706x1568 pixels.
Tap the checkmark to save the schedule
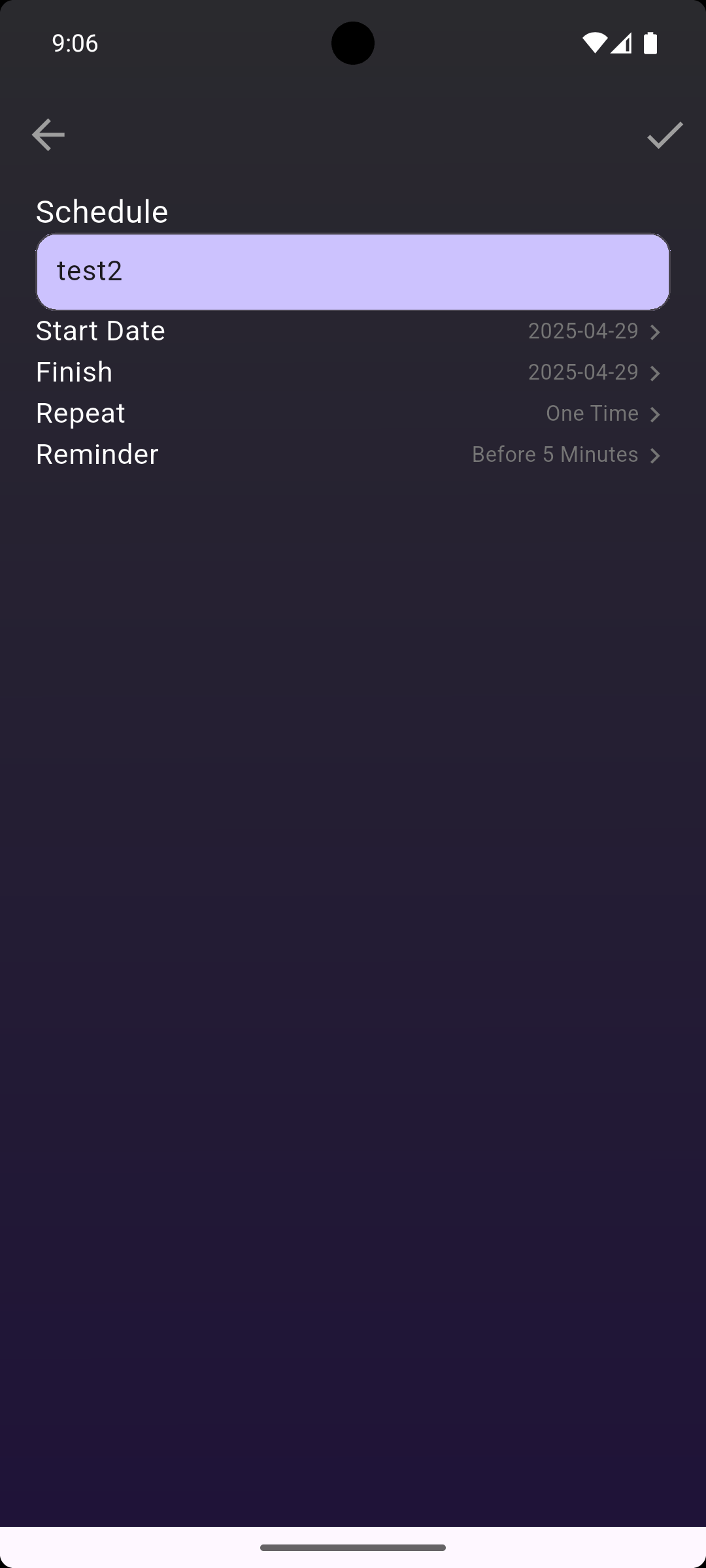click(664, 135)
